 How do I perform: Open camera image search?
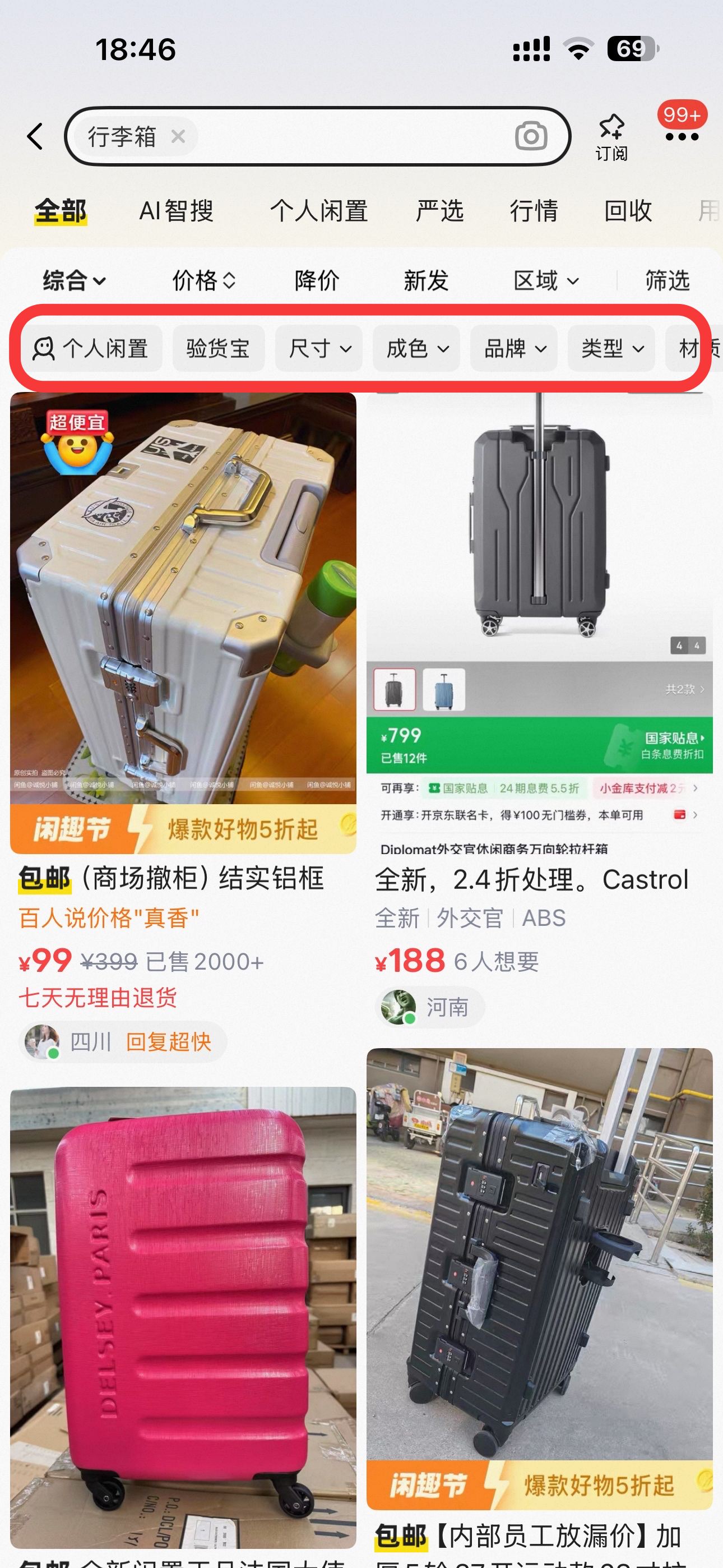point(531,136)
